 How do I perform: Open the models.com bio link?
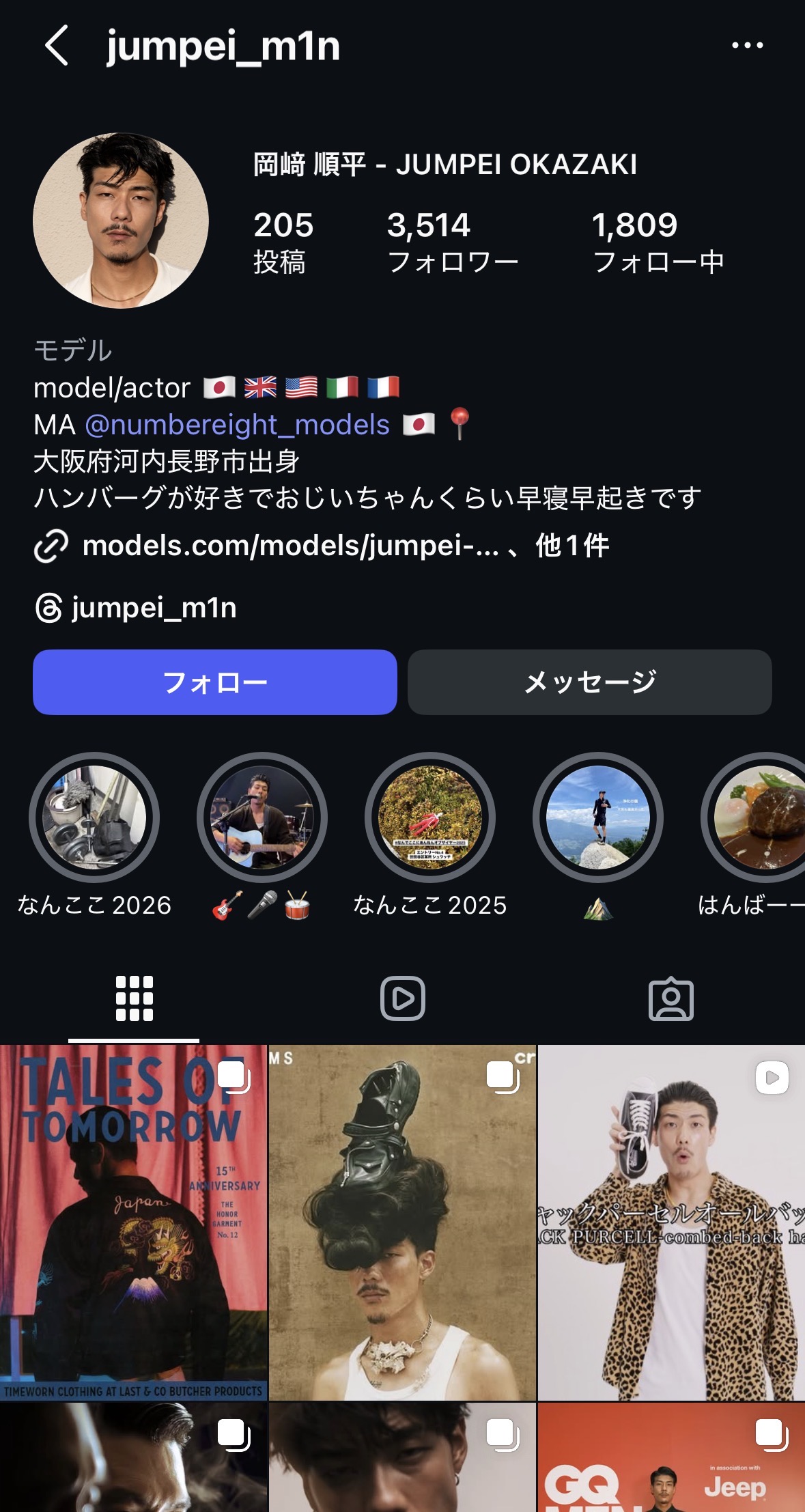tap(291, 546)
